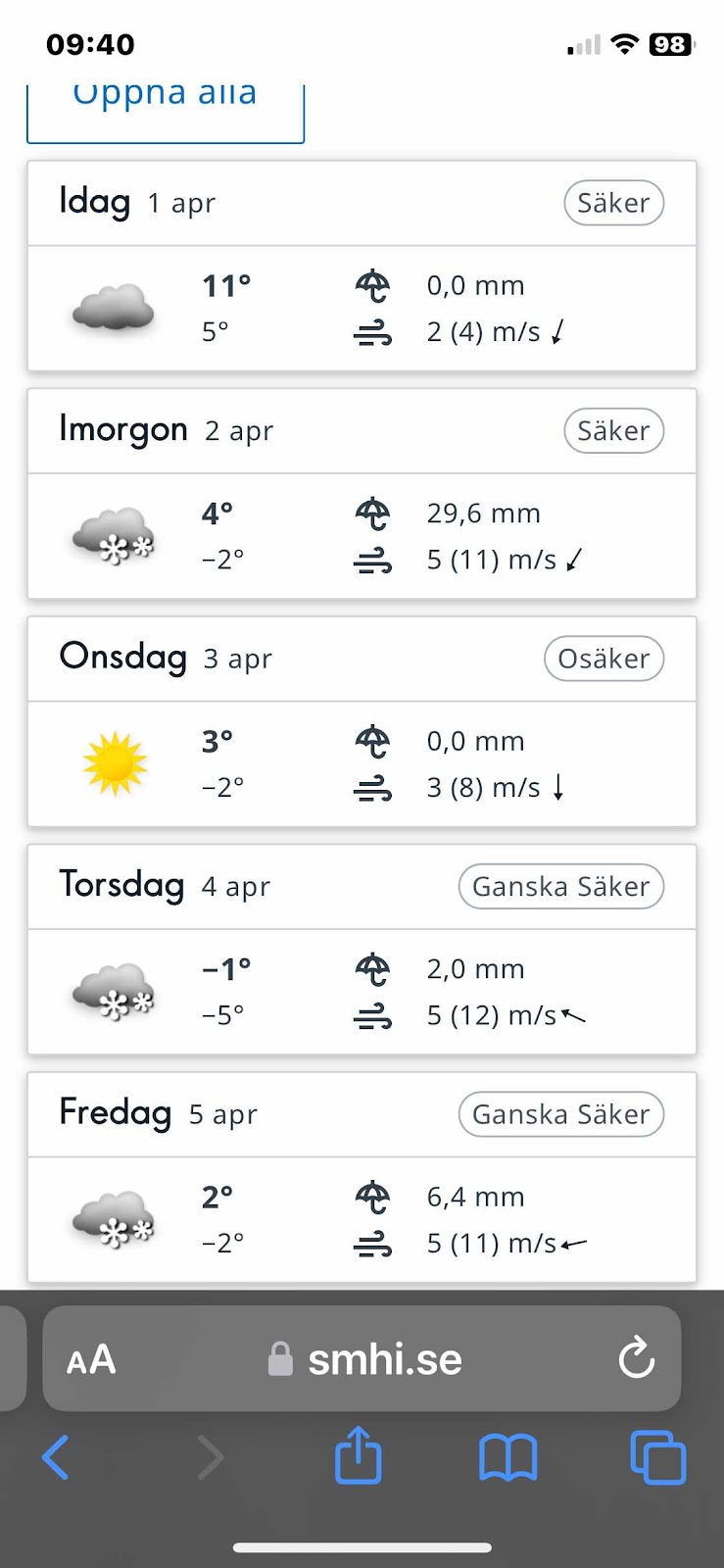View all open tabs
The width and height of the screenshot is (724, 1568).
click(657, 1457)
